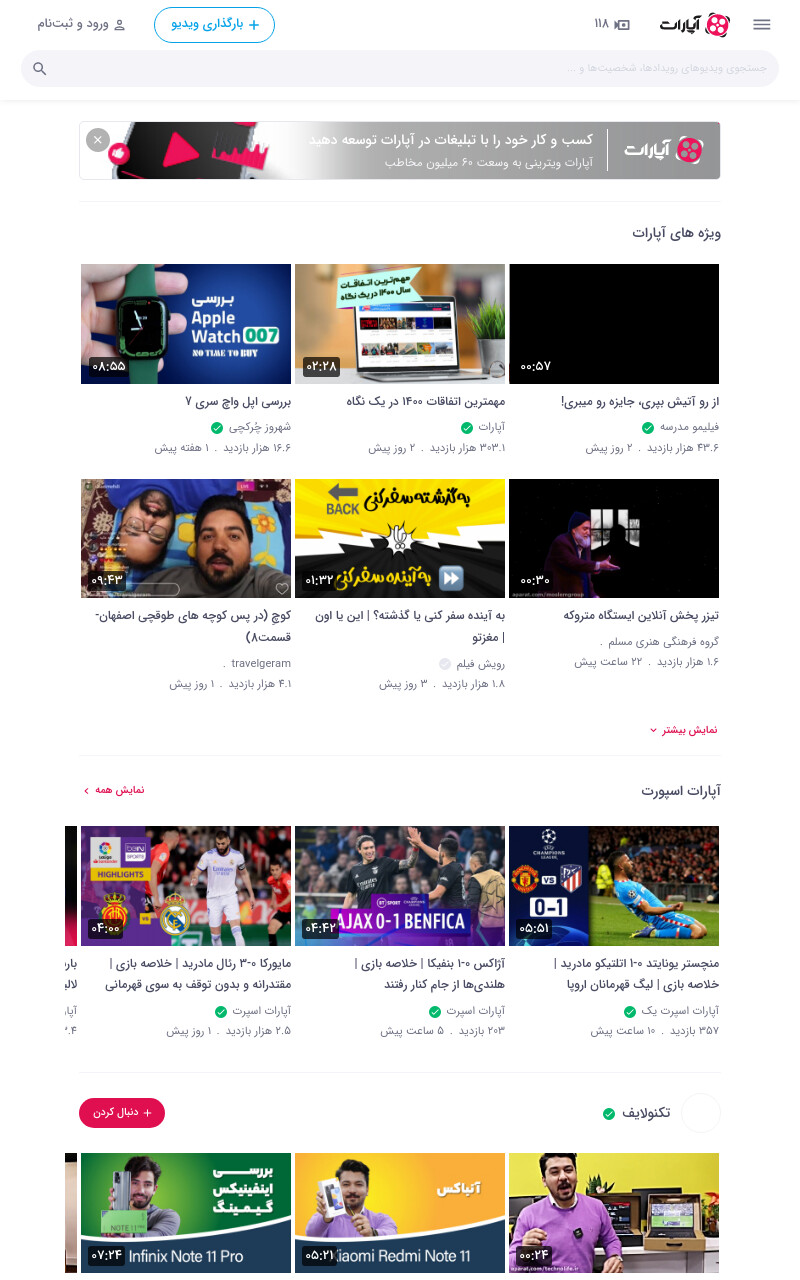The width and height of the screenshot is (800, 1280).
Task: Open the Infinix Note 11 Pro review video
Action: coord(186,1213)
